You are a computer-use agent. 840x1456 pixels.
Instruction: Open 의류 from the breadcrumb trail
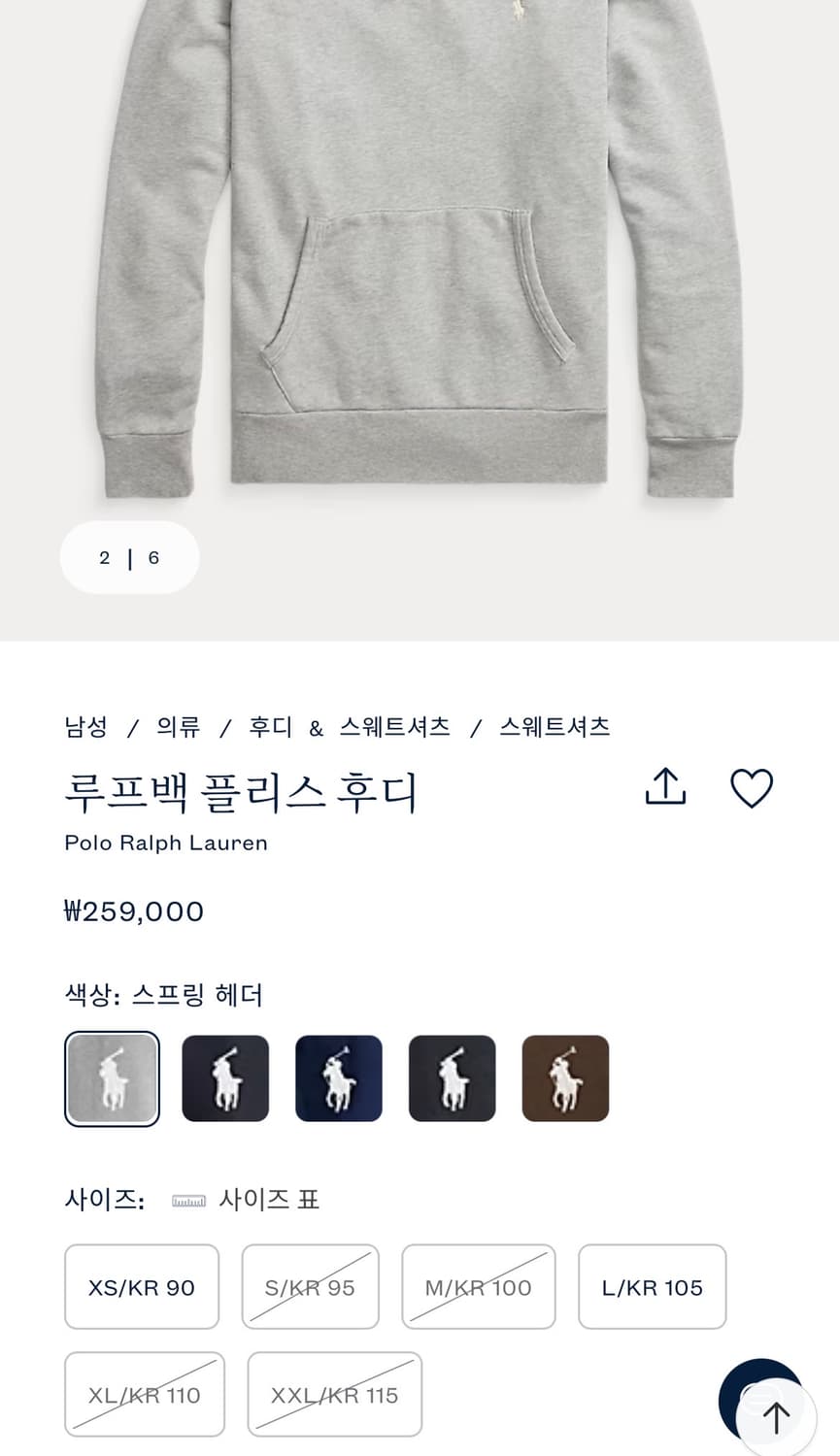click(x=179, y=726)
